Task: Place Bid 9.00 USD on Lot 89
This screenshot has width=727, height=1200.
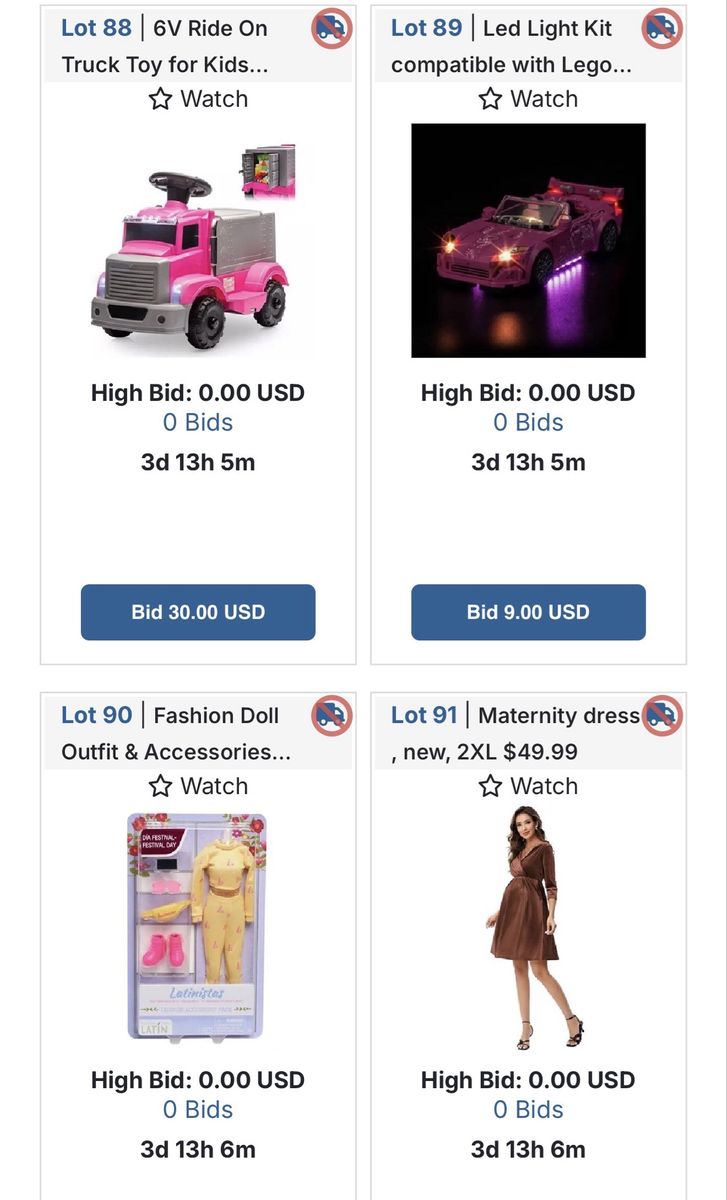Action: (528, 612)
